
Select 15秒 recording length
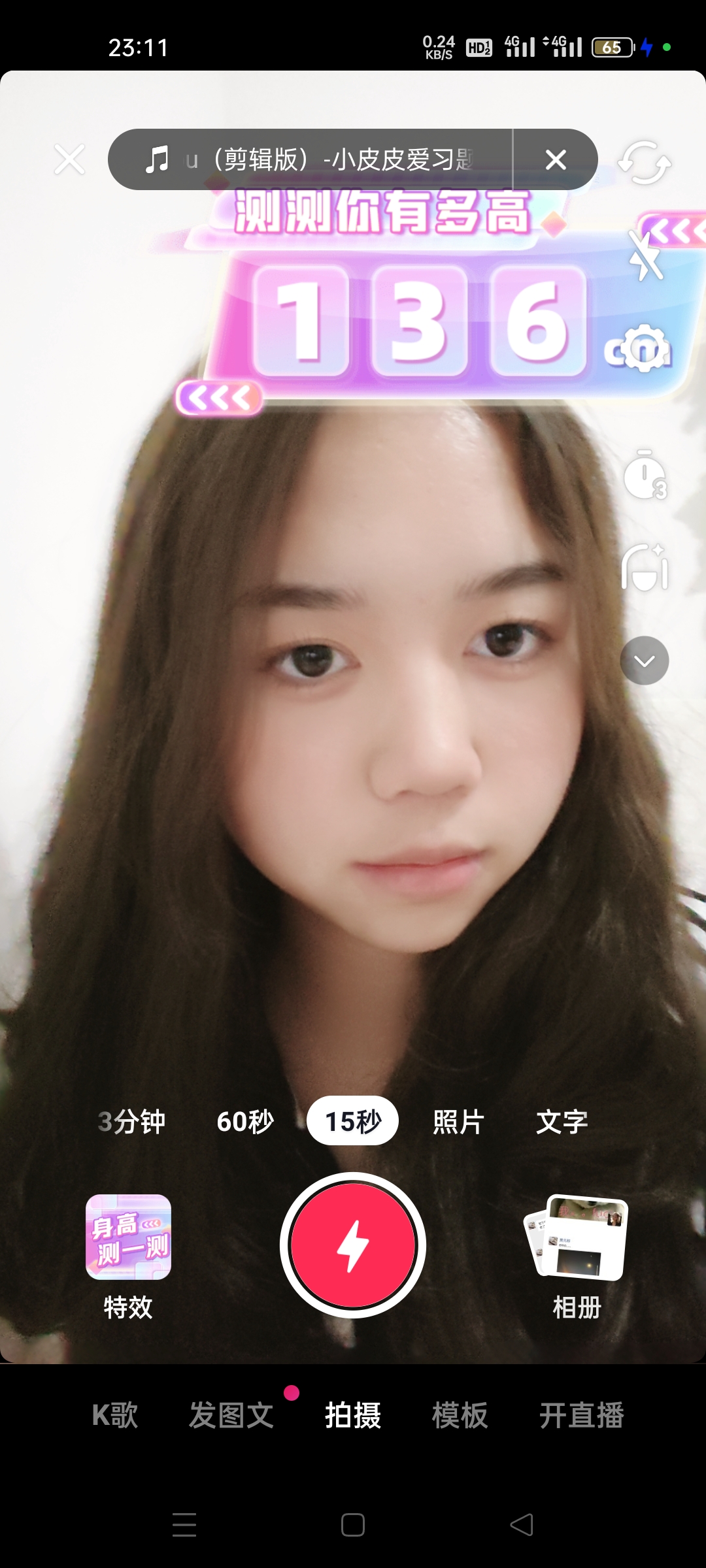pos(353,1121)
